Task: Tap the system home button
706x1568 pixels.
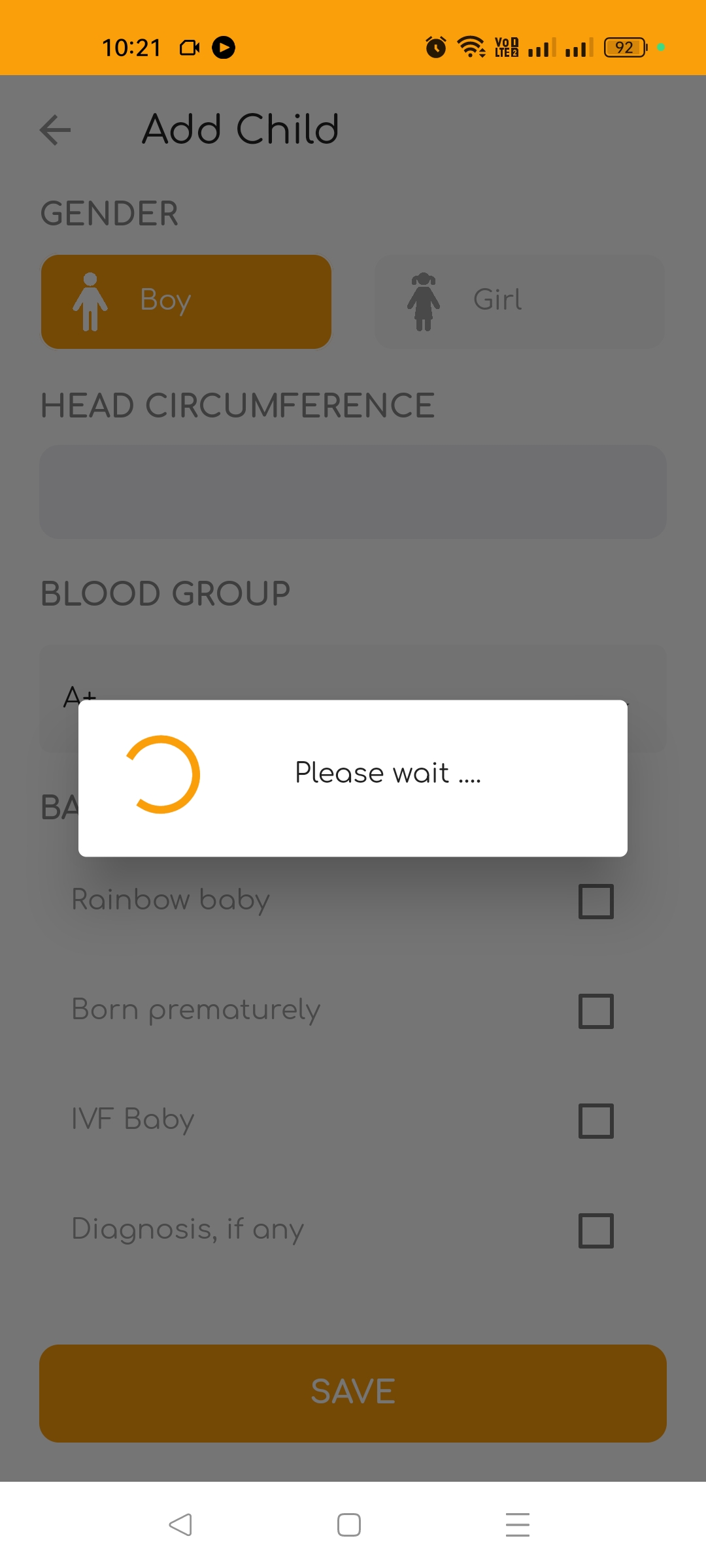Action: (x=349, y=1525)
